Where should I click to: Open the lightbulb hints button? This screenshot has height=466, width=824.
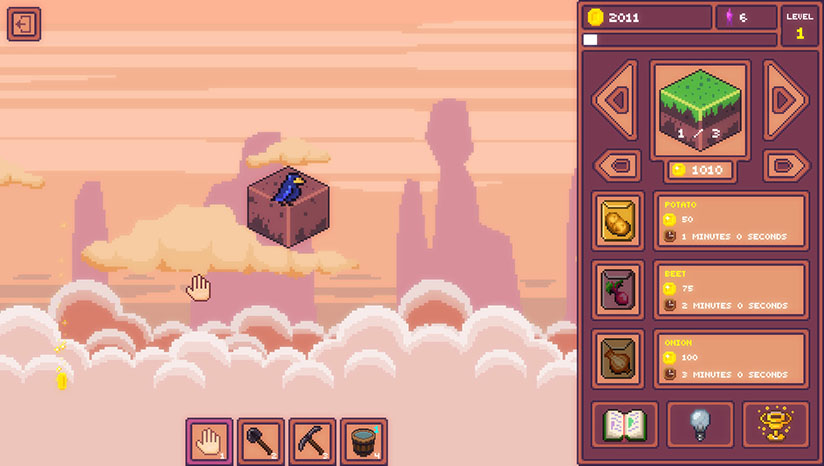click(x=700, y=425)
